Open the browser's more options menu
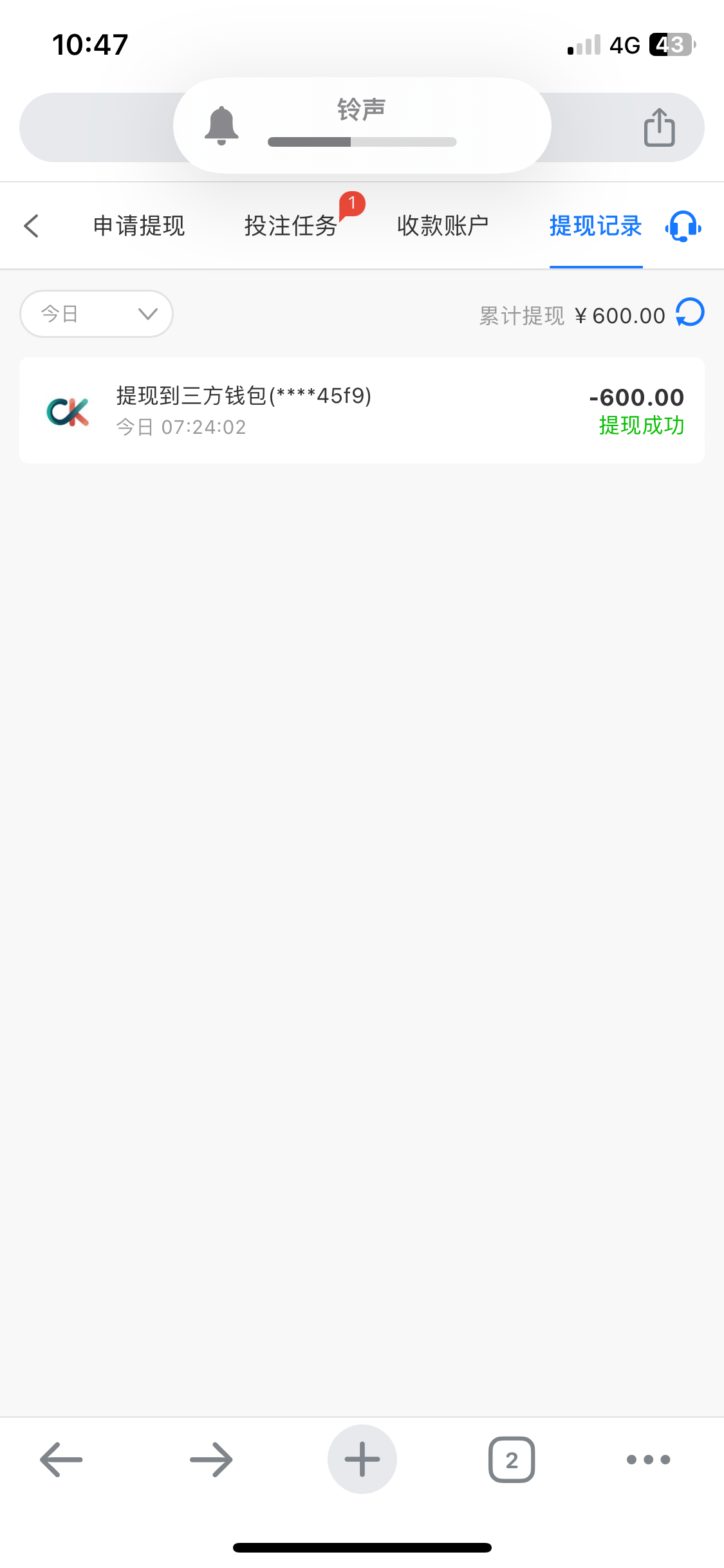Screen dimensions: 724x1568 click(x=648, y=1459)
